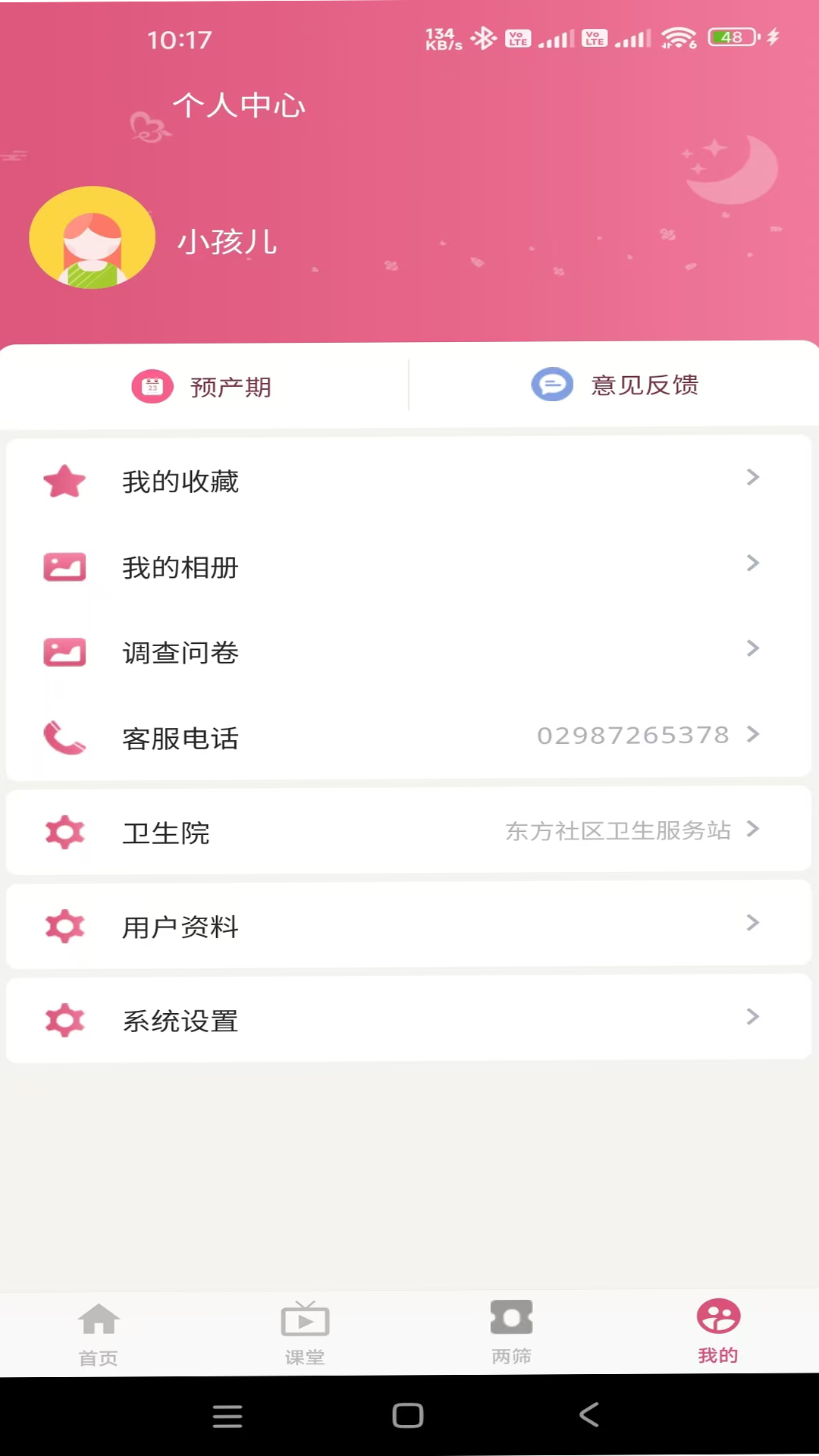Switch to the 两筛 tab
Viewport: 819px width, 1456px height.
(512, 1332)
